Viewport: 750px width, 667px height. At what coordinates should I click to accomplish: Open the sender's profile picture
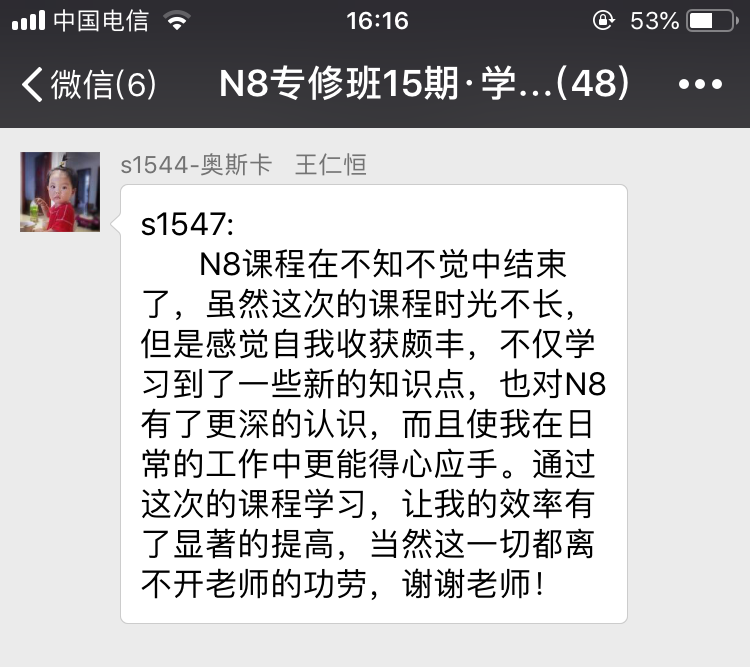point(60,192)
